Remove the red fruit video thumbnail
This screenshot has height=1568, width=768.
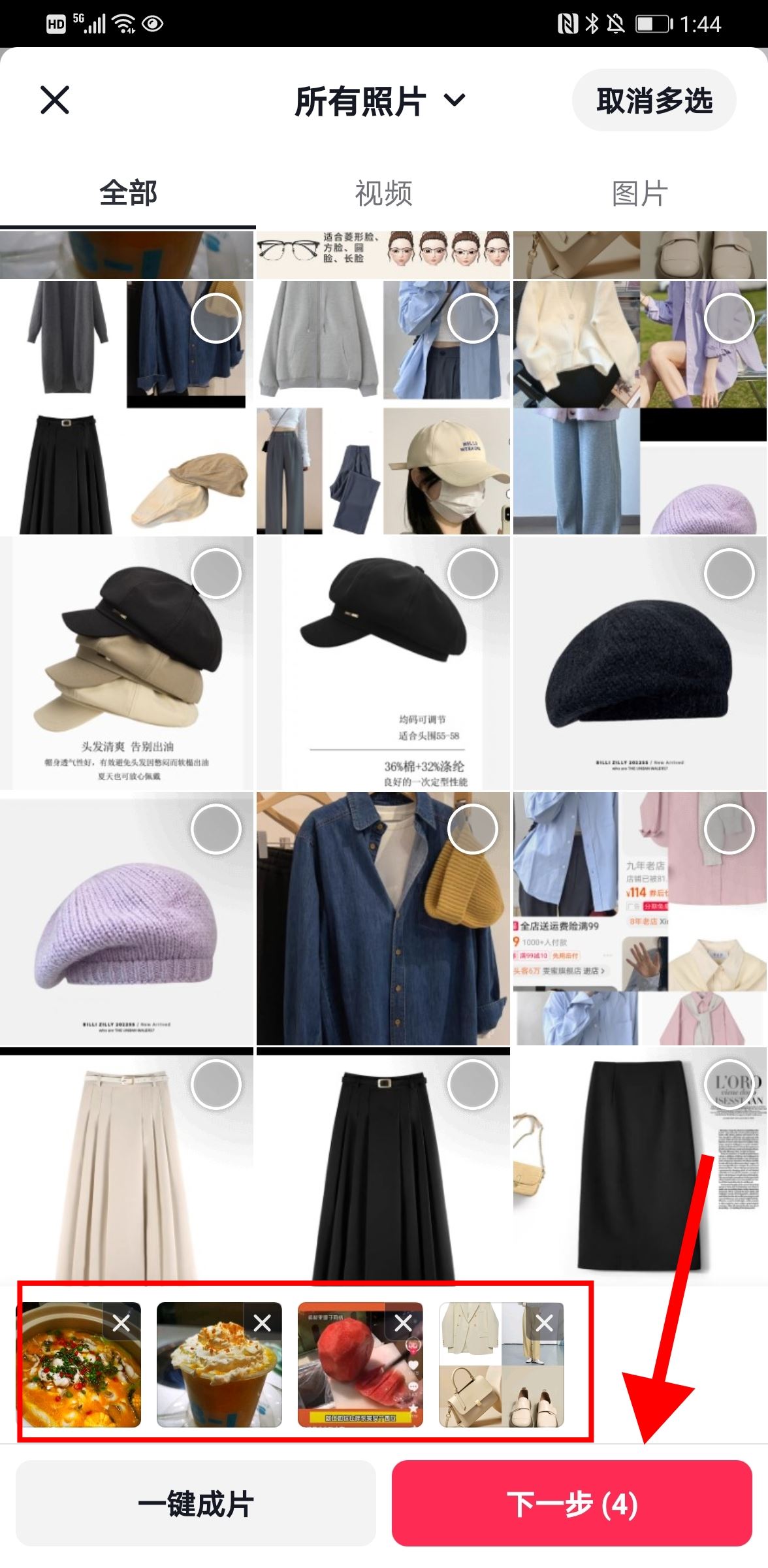tap(404, 1324)
